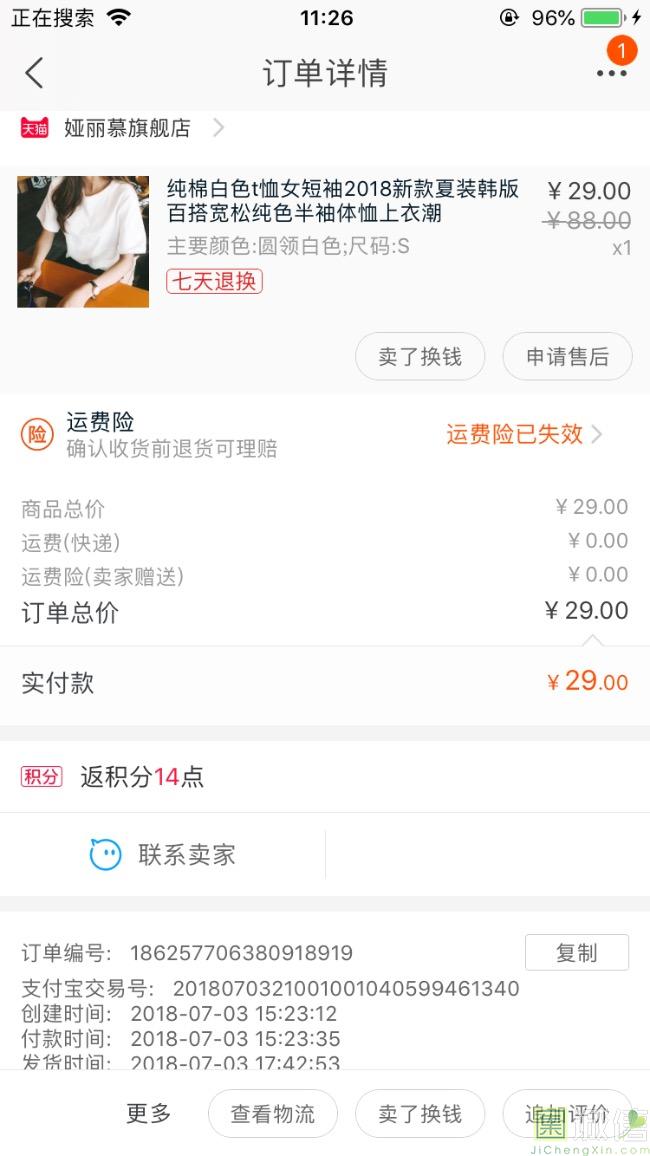
Task: Tap 卖了换钱 under the product
Action: coord(420,357)
